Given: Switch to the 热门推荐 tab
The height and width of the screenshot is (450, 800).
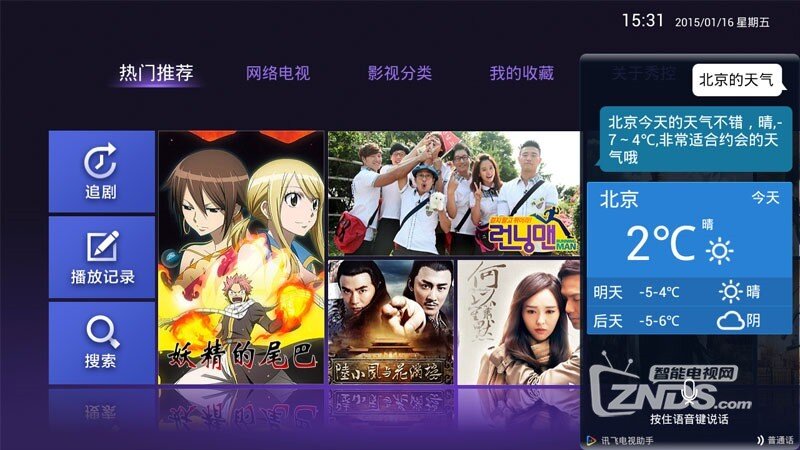Looking at the screenshot, I should [155, 73].
